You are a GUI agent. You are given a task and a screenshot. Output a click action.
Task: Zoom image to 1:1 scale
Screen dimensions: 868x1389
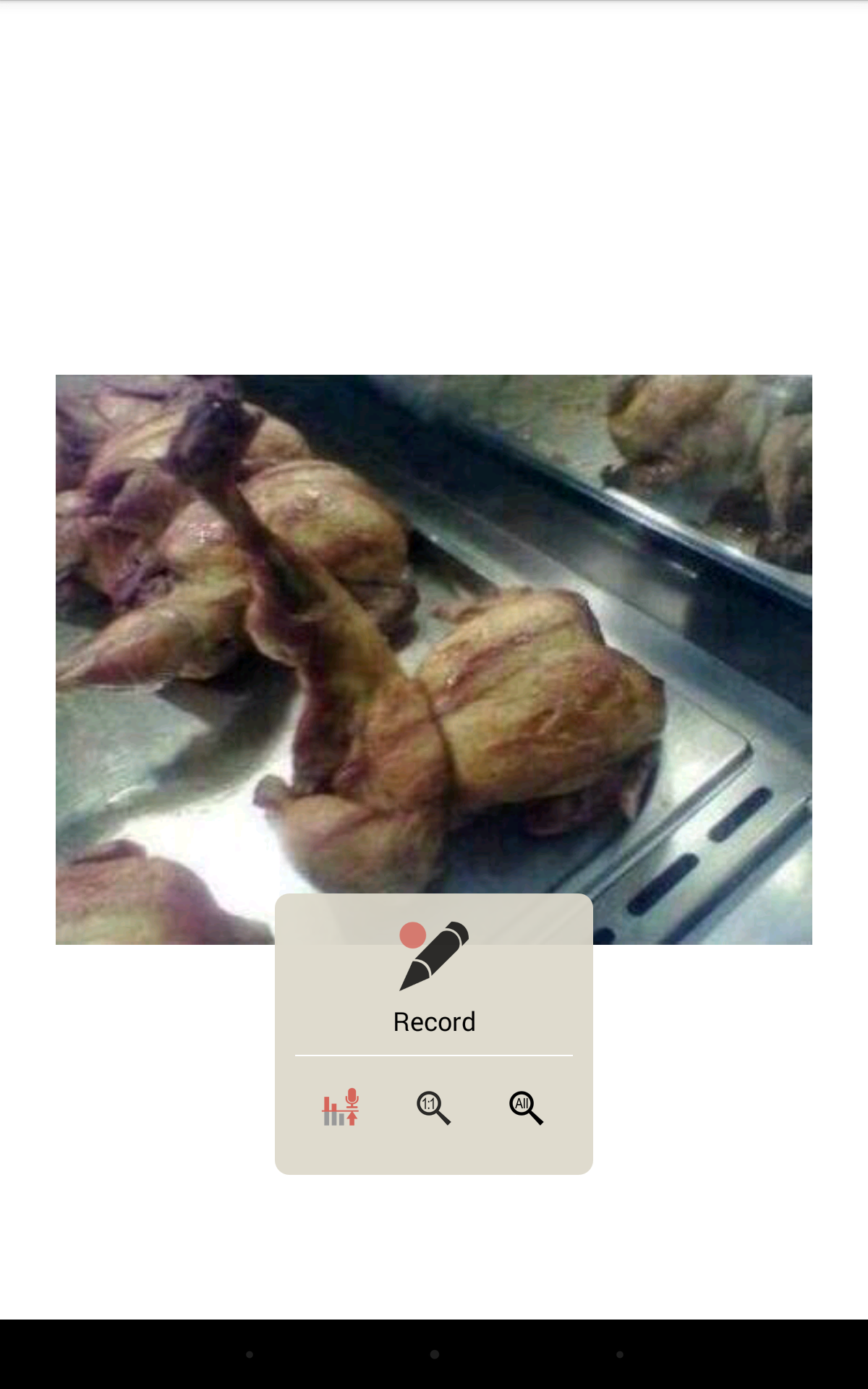[x=433, y=1108]
